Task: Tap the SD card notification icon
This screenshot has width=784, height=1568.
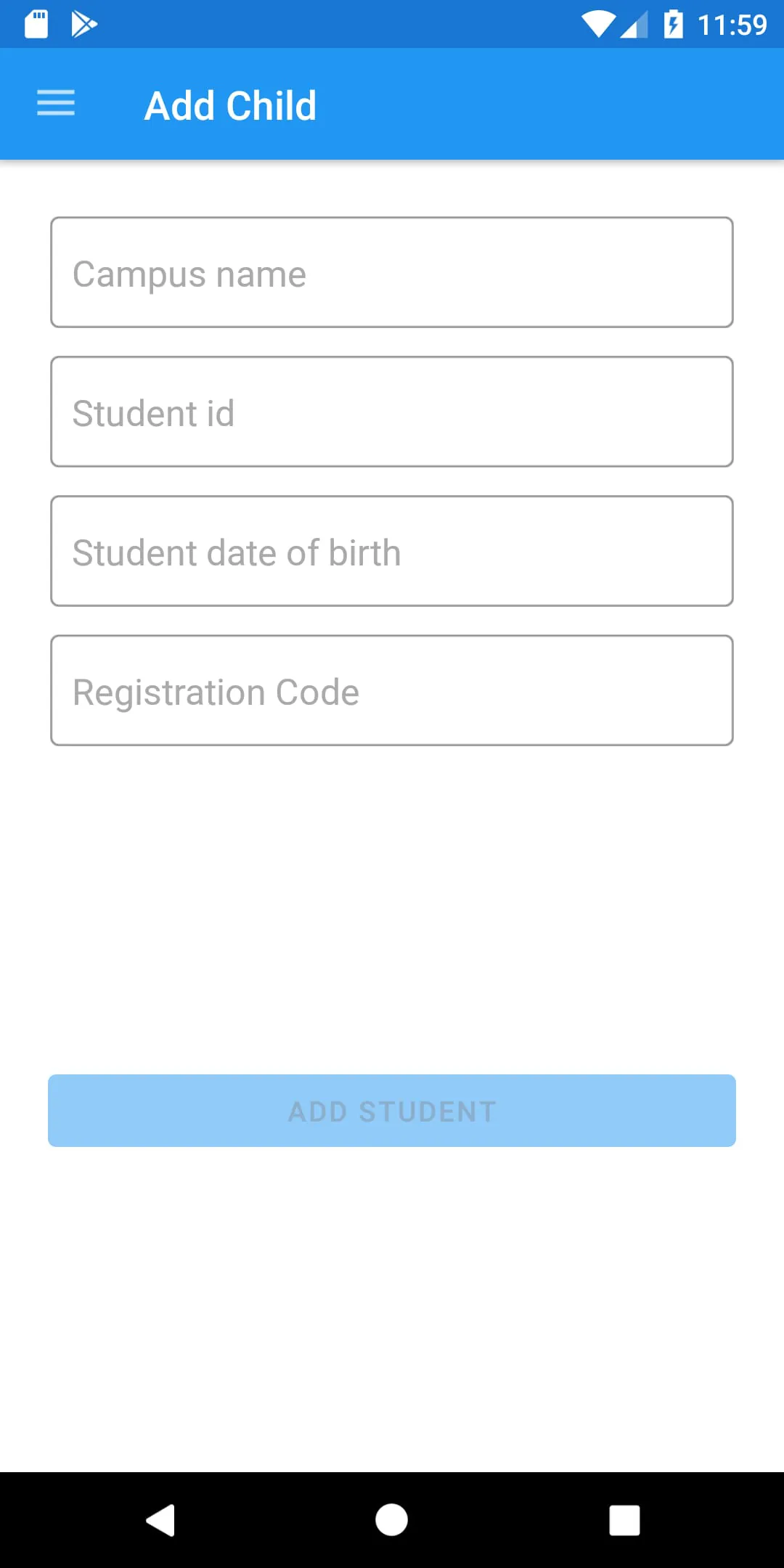Action: (36, 24)
